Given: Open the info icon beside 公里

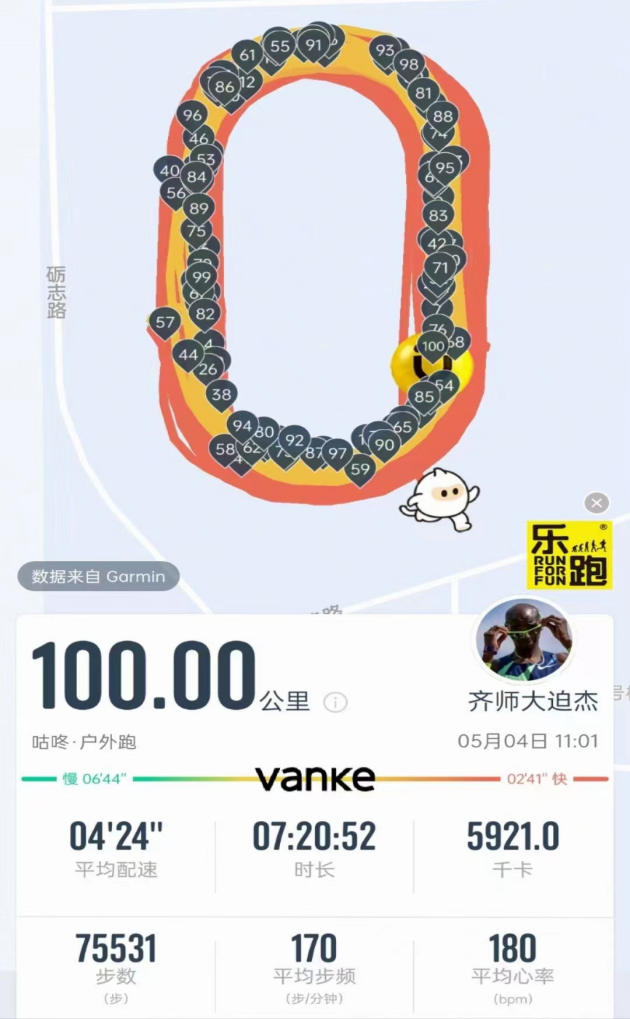Looking at the screenshot, I should tap(336, 702).
